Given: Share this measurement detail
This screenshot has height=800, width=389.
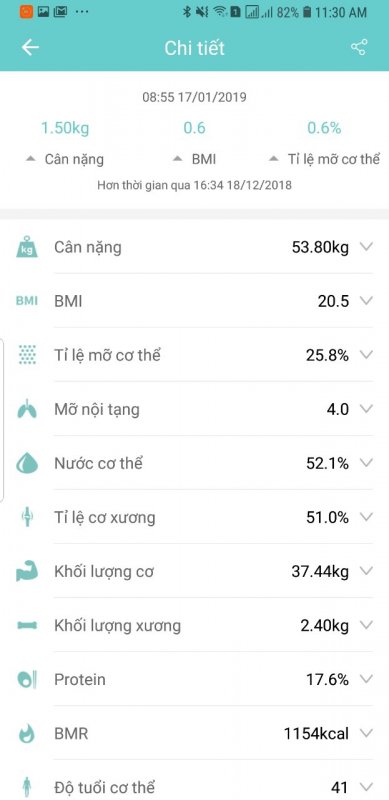Looking at the screenshot, I should [359, 48].
